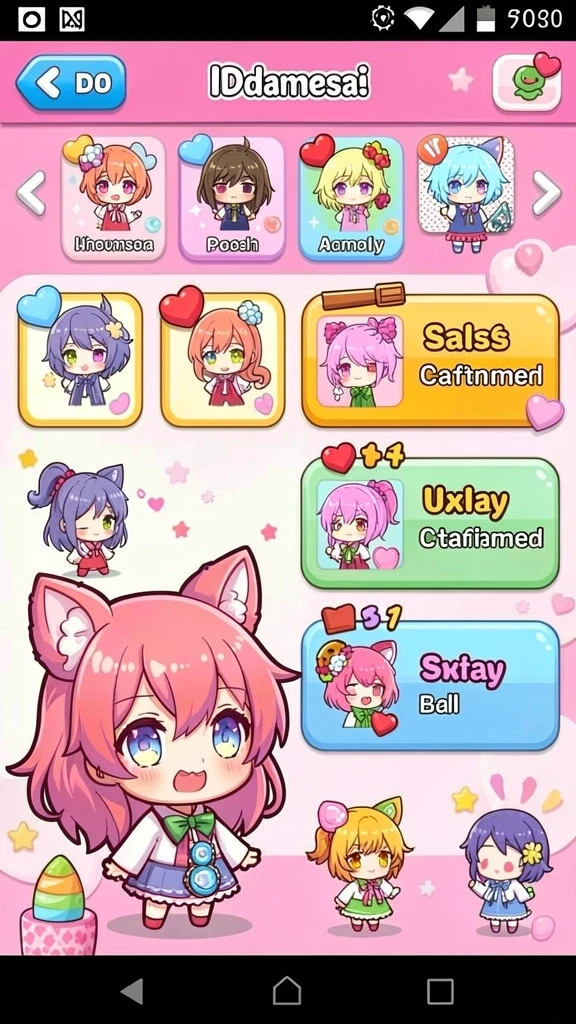The height and width of the screenshot is (1024, 576).
Task: Show previous characters with left arrow
Action: pos(31,193)
